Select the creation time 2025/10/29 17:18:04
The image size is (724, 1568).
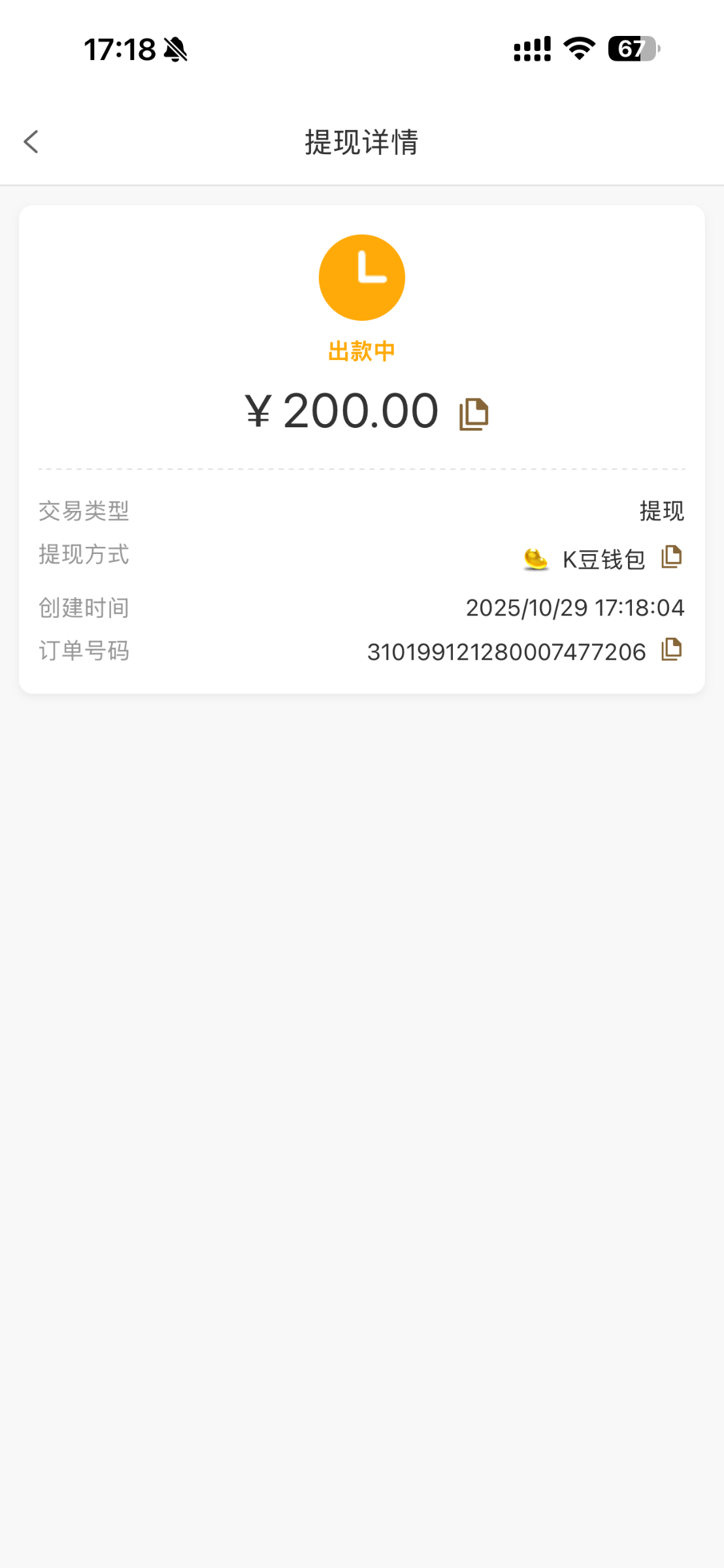[x=574, y=606]
